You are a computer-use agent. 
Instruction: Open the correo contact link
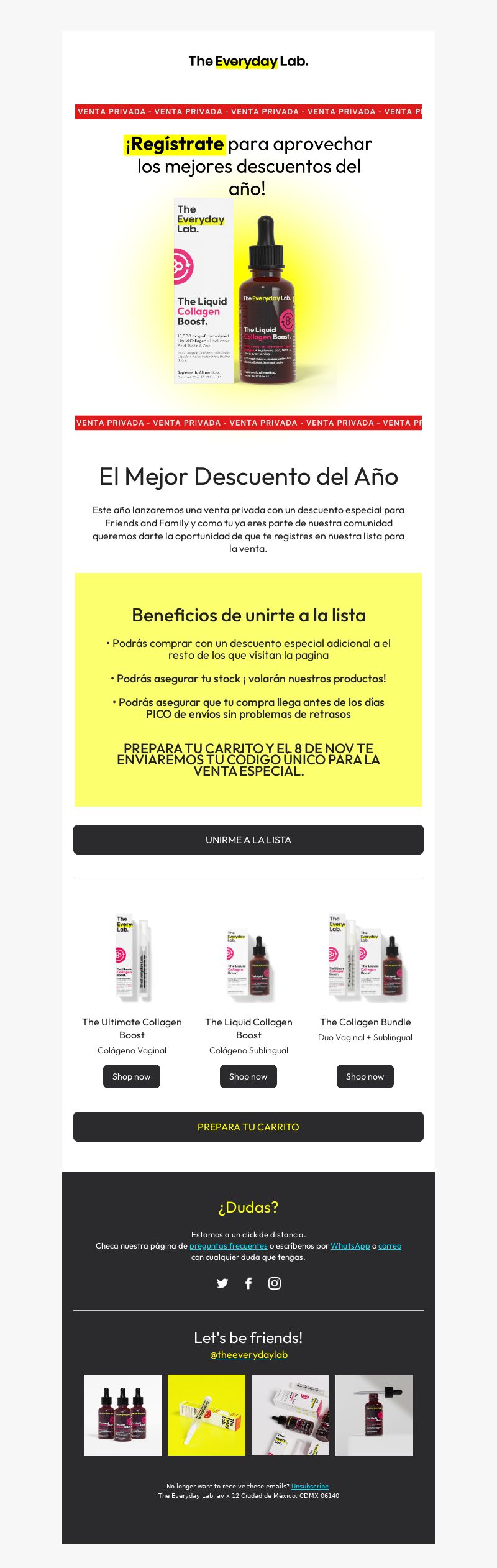pos(390,1245)
